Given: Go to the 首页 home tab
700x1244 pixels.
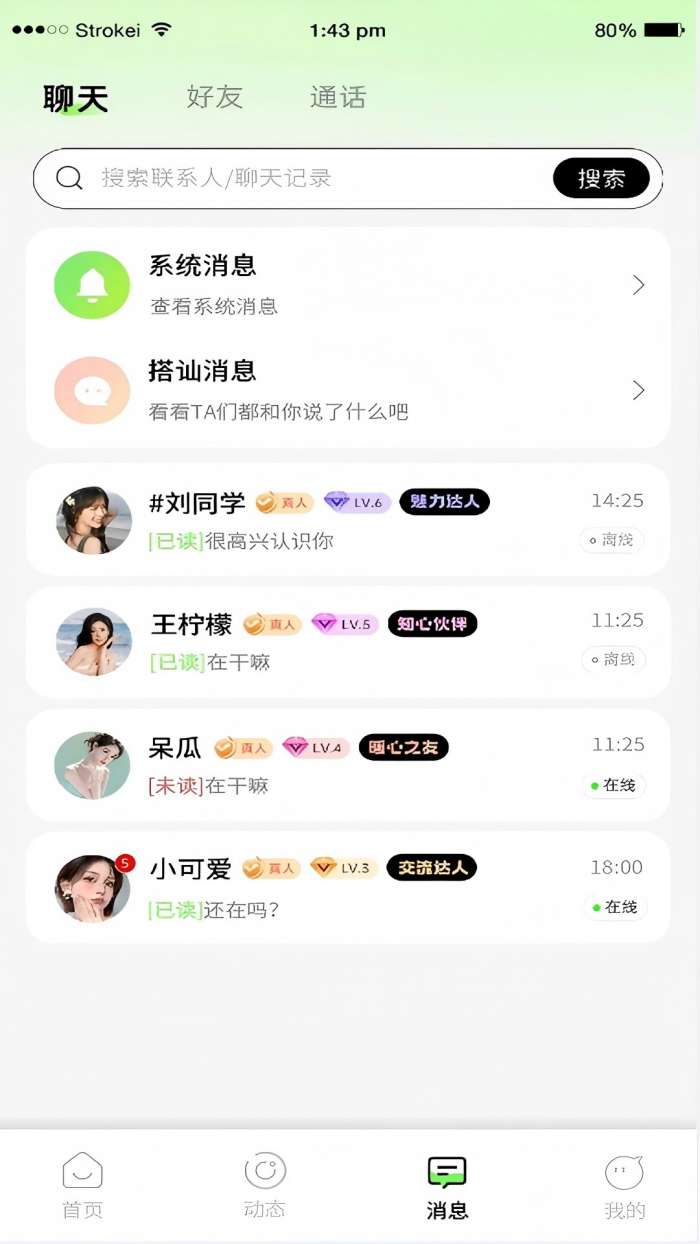Looking at the screenshot, I should pyautogui.click(x=82, y=1186).
